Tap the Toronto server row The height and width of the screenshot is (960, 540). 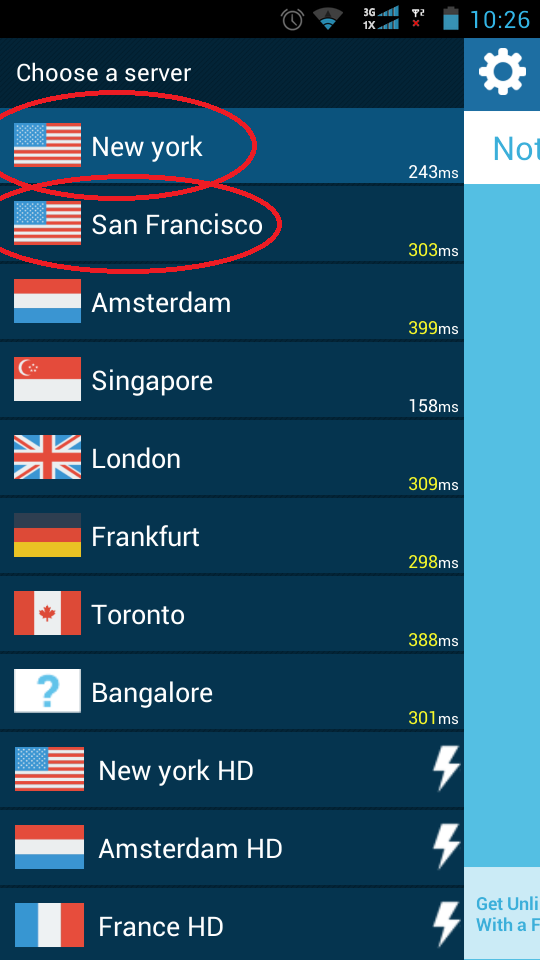pos(231,613)
